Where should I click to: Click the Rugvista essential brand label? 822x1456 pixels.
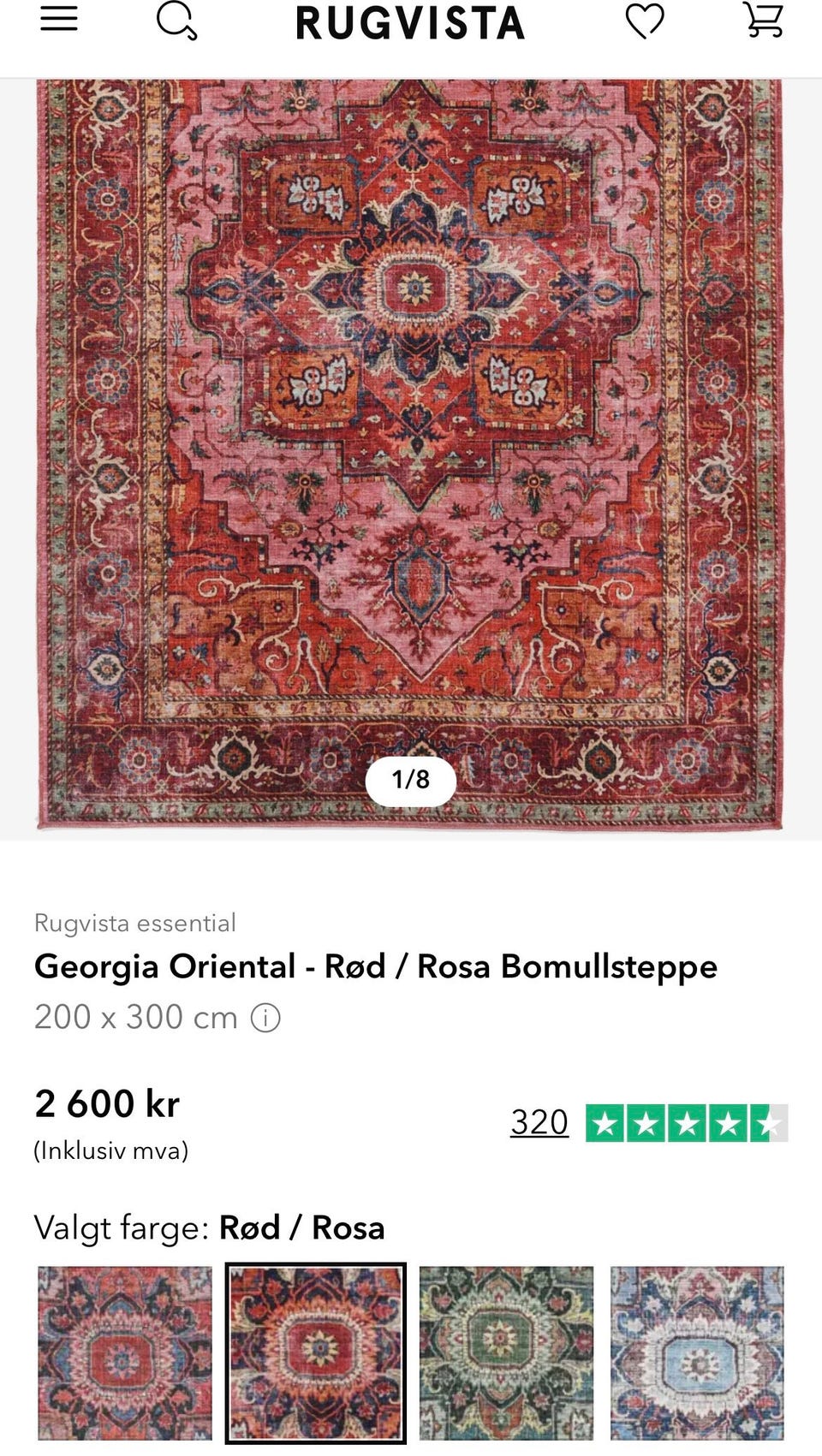[x=135, y=923]
